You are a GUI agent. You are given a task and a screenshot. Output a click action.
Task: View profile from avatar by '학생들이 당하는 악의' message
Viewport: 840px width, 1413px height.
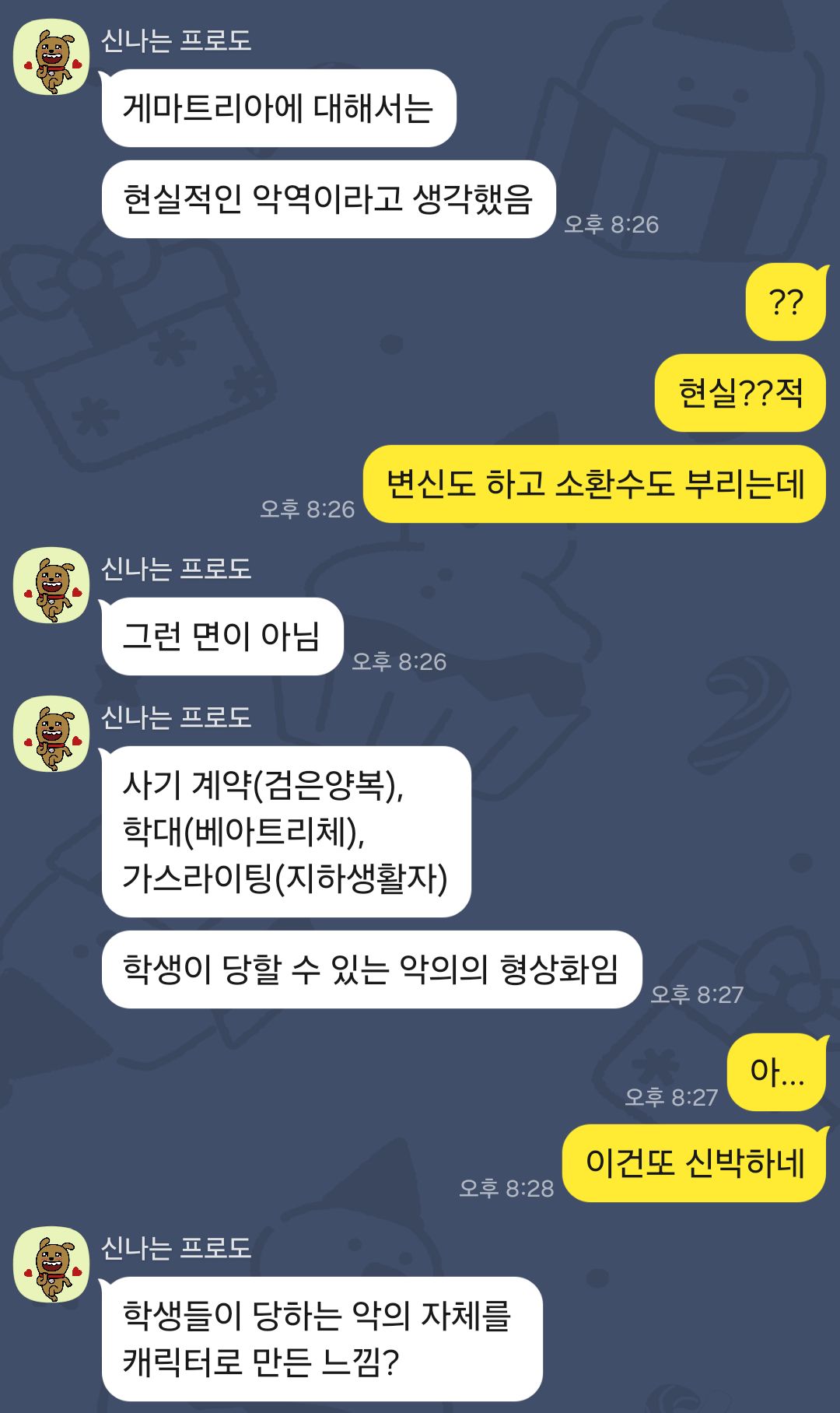pyautogui.click(x=51, y=1265)
